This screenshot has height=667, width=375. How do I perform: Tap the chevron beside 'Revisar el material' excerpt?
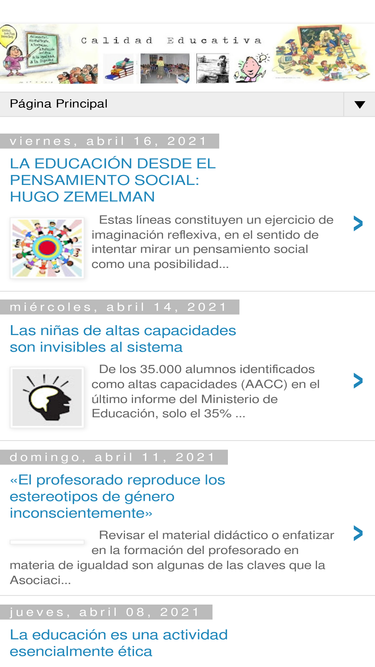coord(358,533)
